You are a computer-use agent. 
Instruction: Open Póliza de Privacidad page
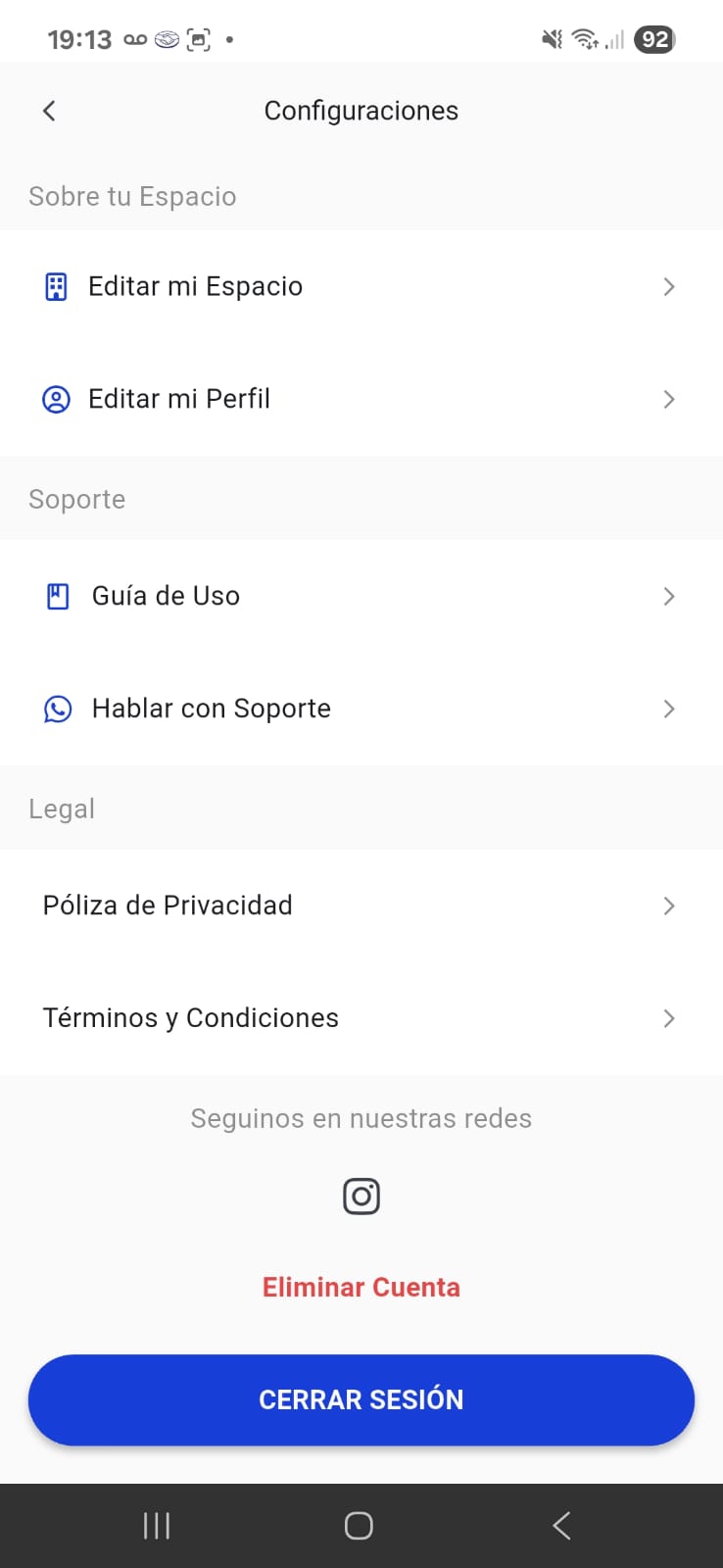coord(168,906)
